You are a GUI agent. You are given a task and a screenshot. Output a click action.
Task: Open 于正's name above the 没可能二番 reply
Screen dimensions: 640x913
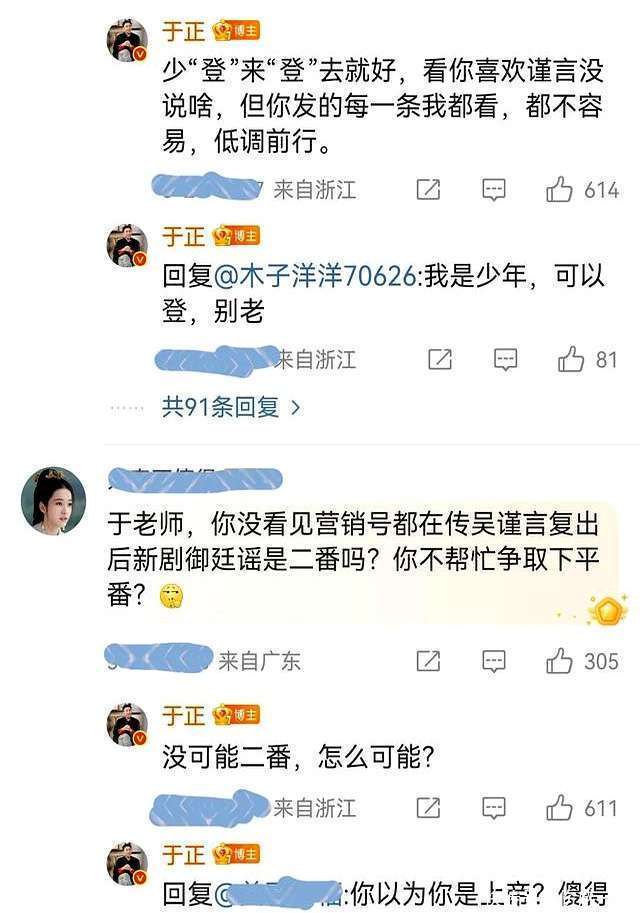(x=183, y=715)
